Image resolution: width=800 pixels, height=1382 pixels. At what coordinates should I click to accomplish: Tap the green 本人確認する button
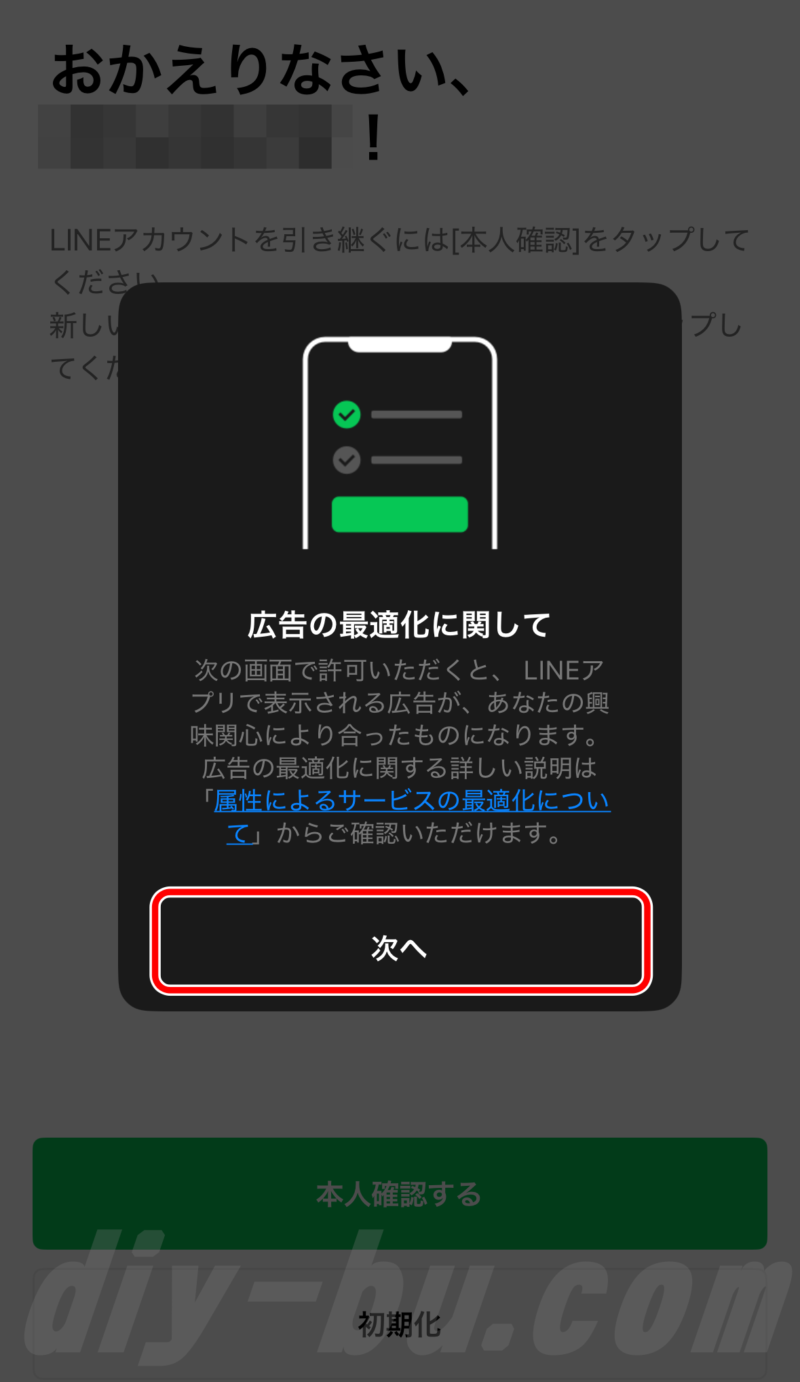400,1193
